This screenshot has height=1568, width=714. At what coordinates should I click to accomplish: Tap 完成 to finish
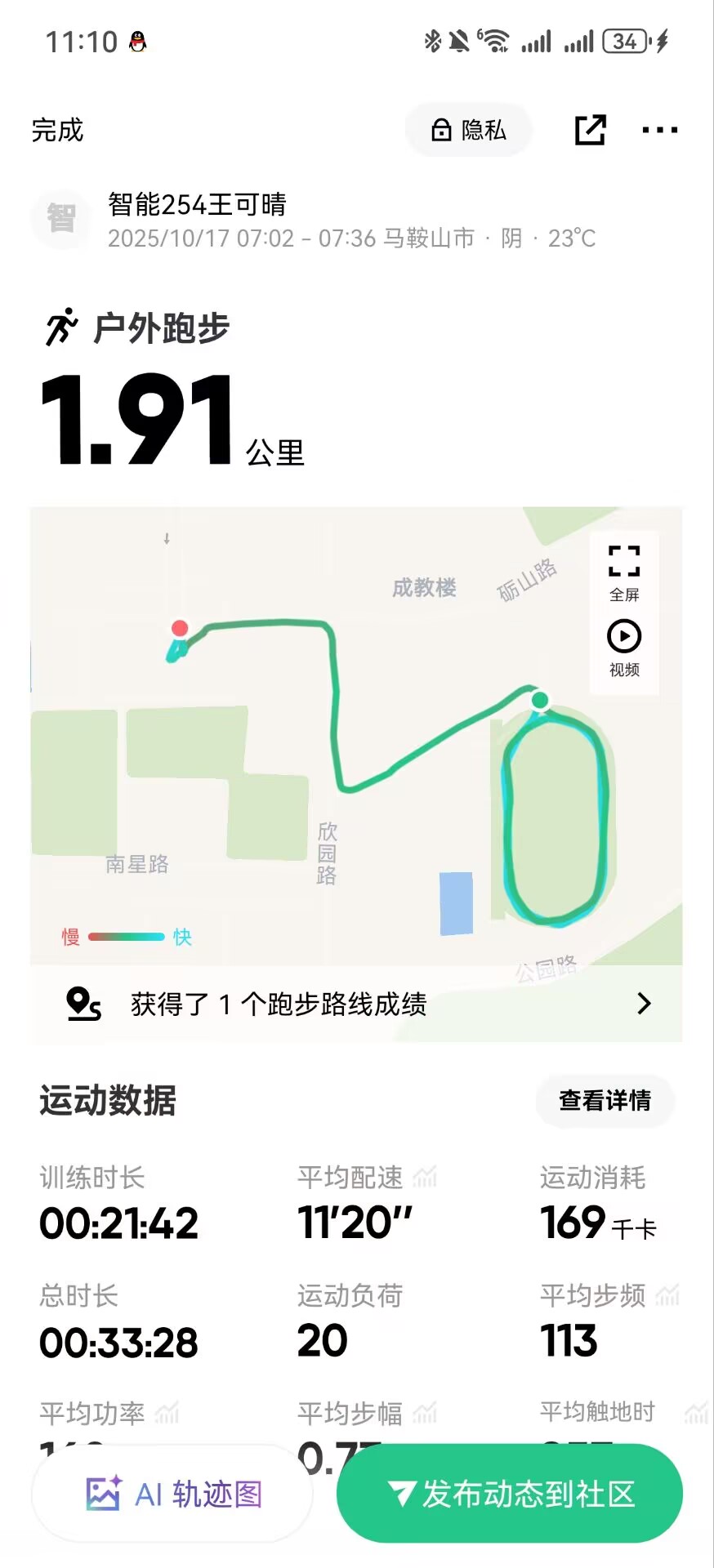pyautogui.click(x=57, y=130)
